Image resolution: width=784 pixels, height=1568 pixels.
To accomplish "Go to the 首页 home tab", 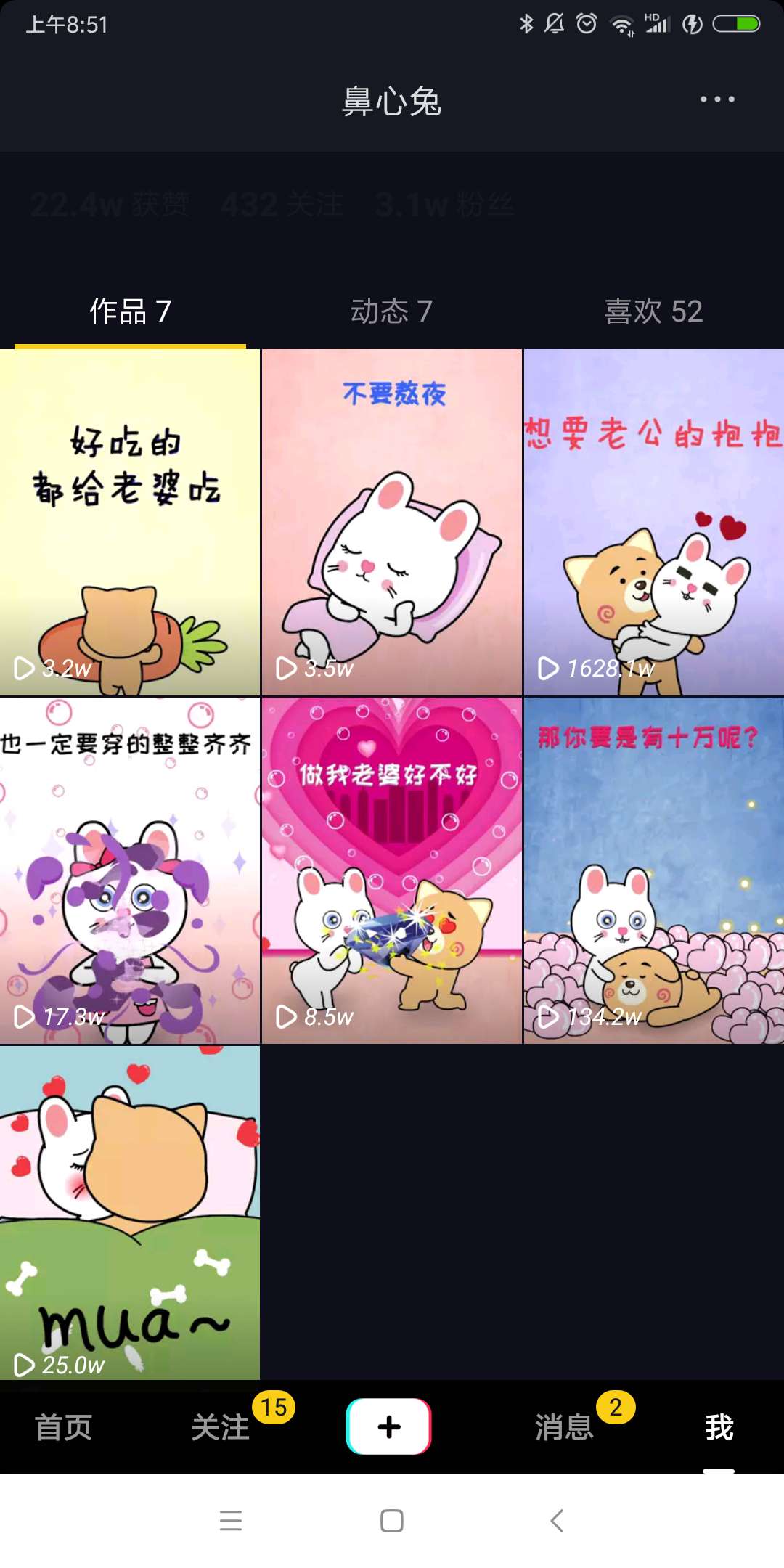I will [64, 1427].
